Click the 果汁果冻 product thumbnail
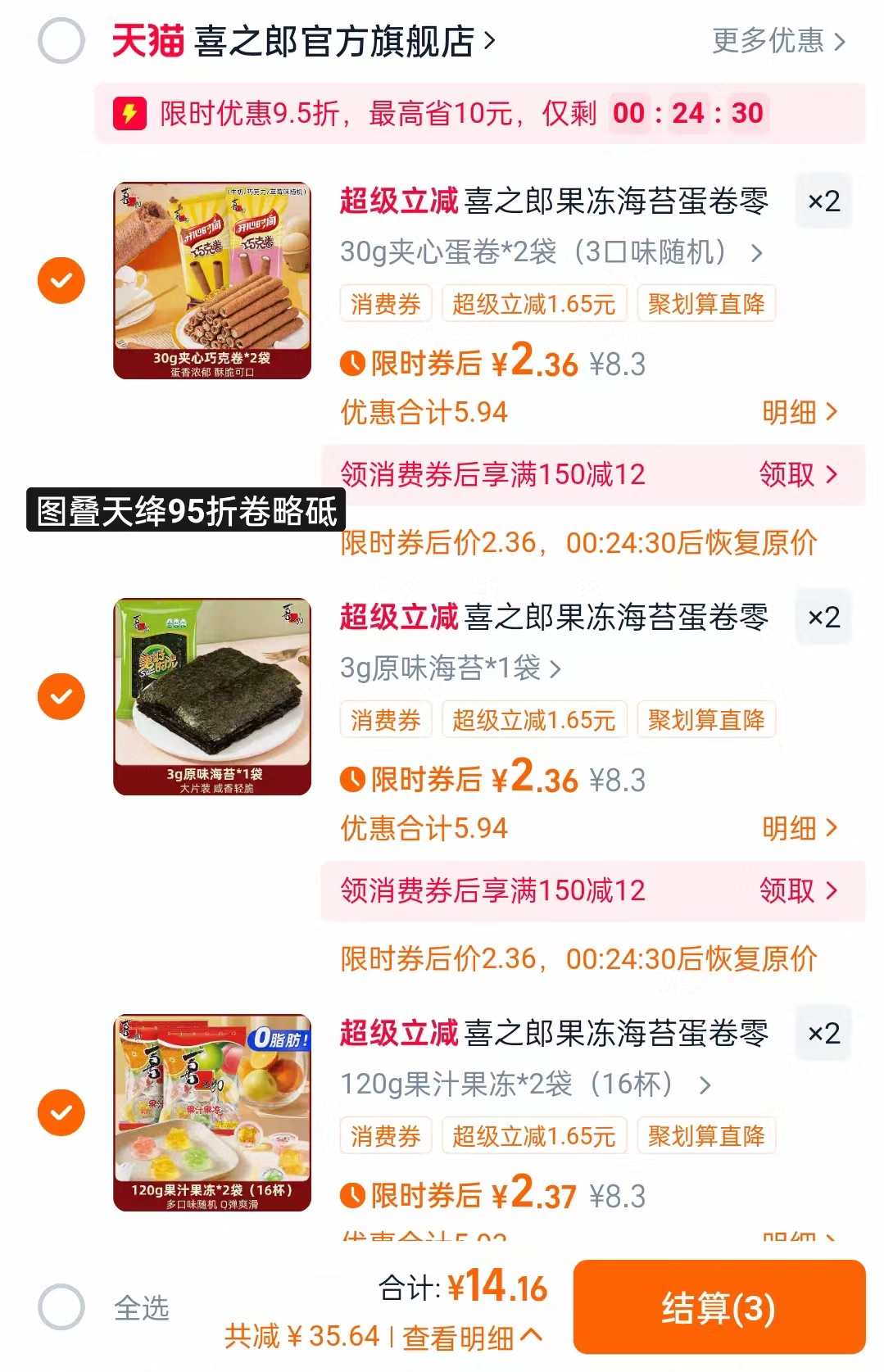 point(211,1114)
